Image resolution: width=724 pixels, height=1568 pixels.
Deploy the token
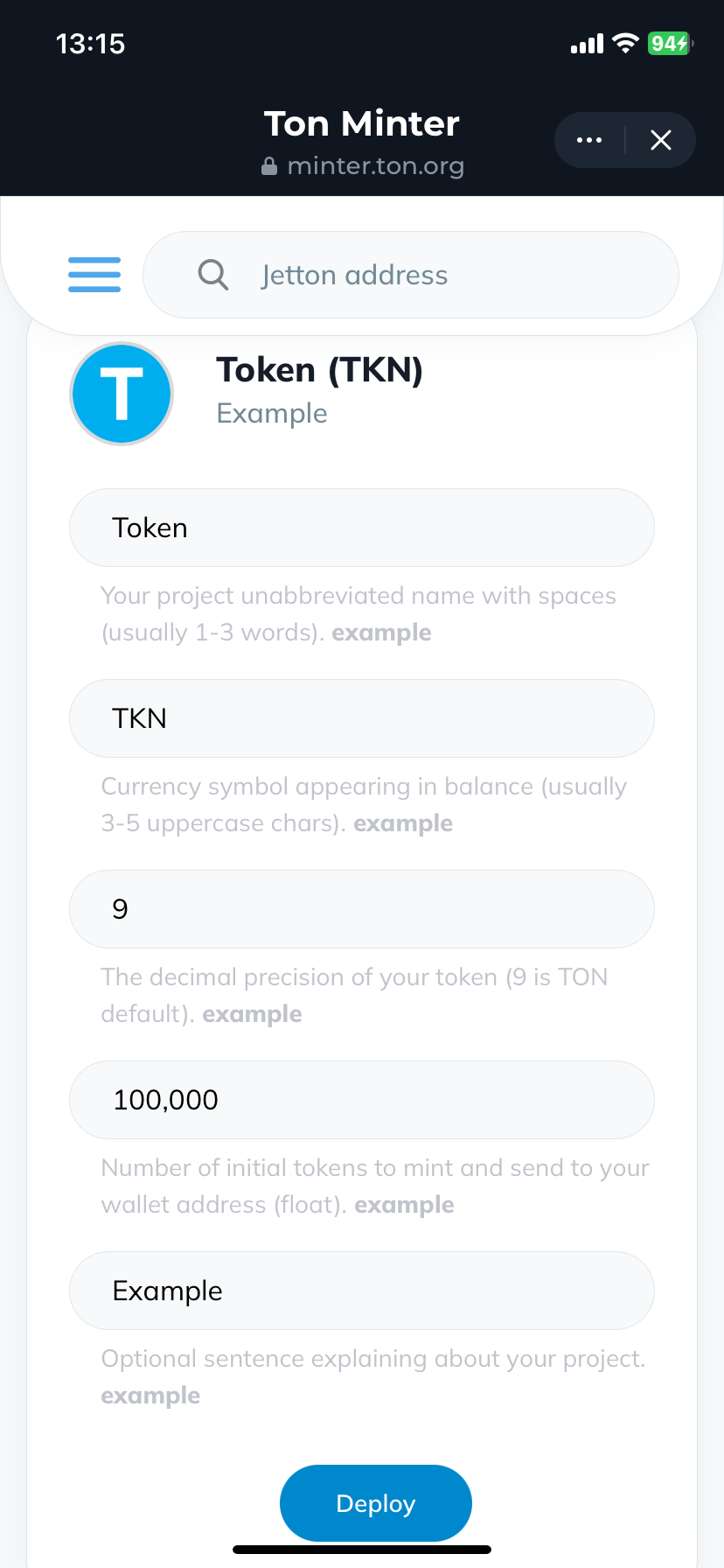[x=376, y=1503]
